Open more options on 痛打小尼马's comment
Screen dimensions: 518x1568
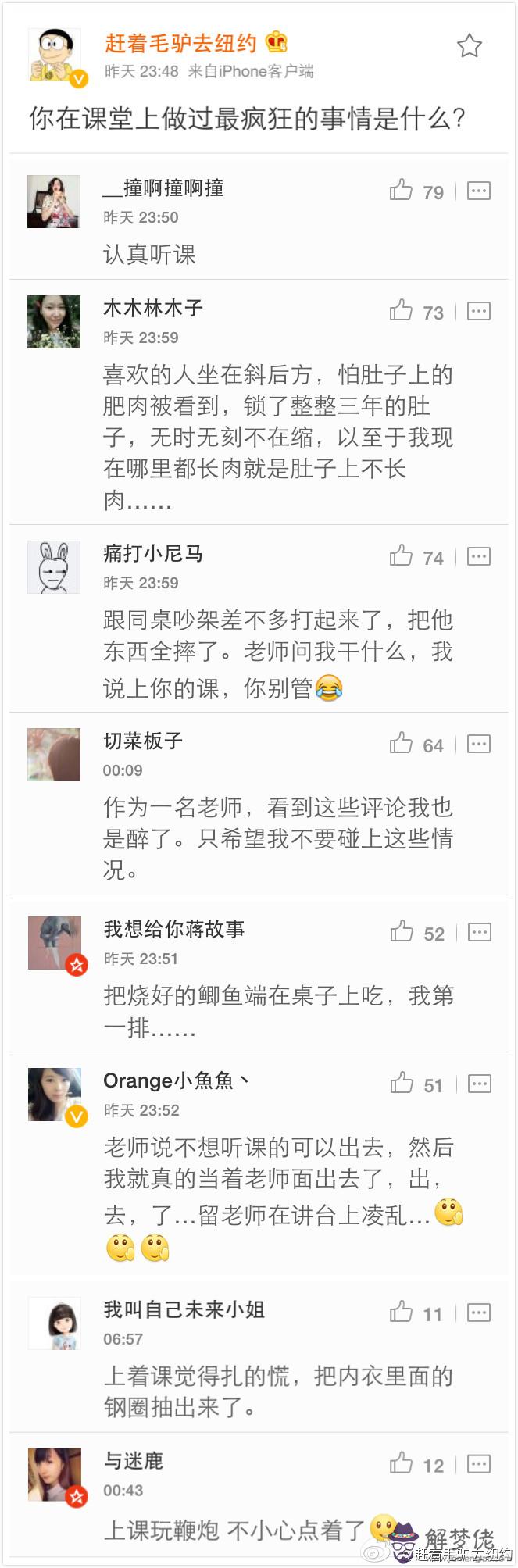point(478,556)
